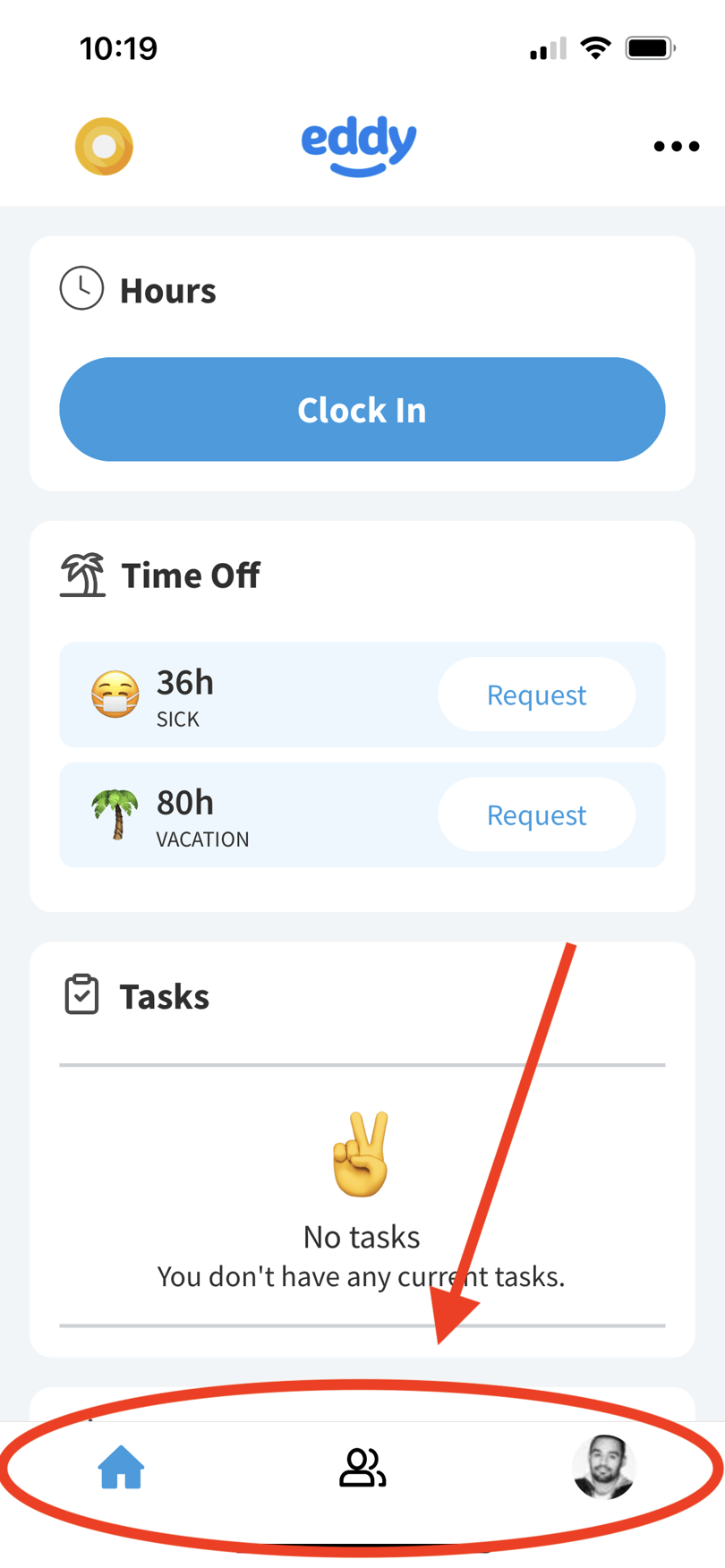The height and width of the screenshot is (1568, 725).
Task: Open the People directory icon in bottom bar
Action: tap(363, 1467)
